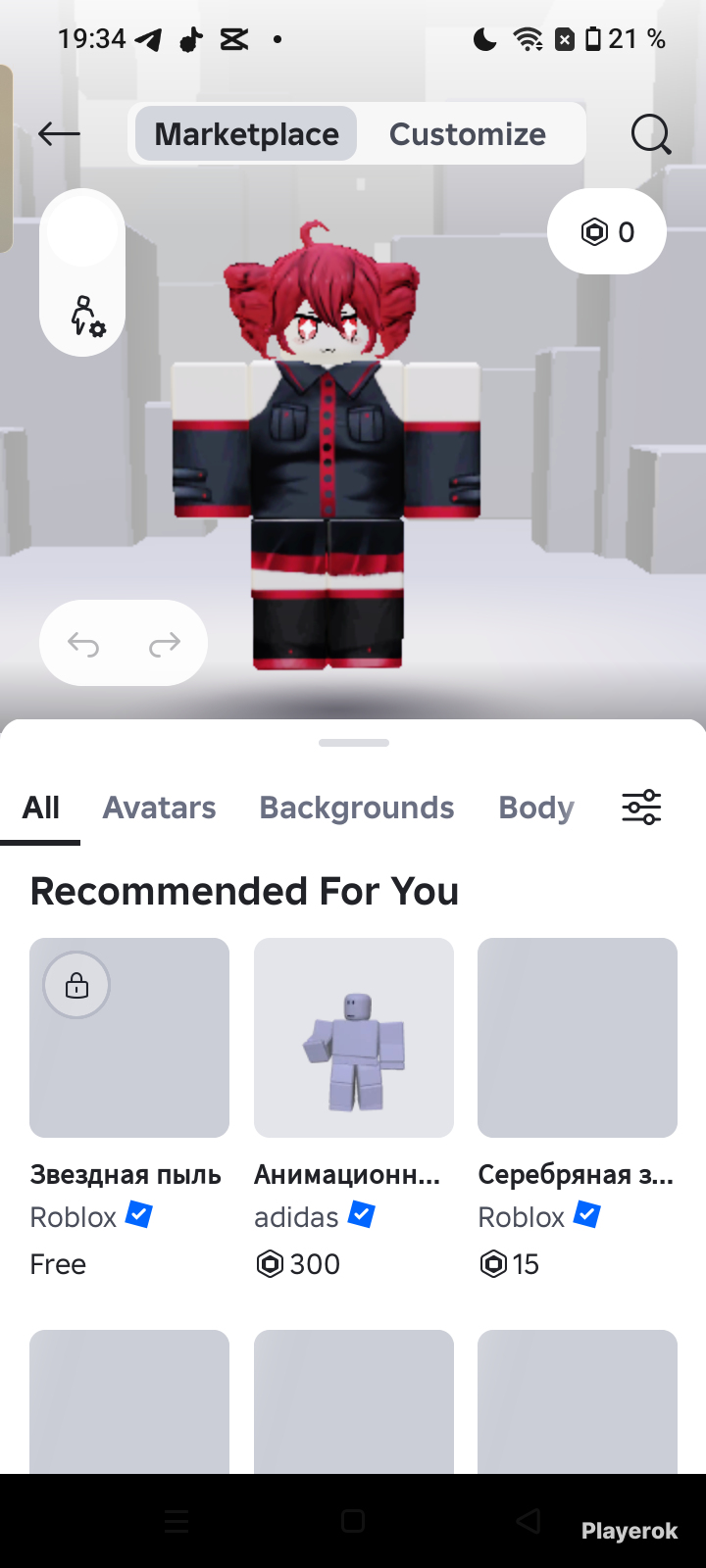Screen dimensions: 706x1568
Task: Redo the avatar change
Action: (x=165, y=644)
